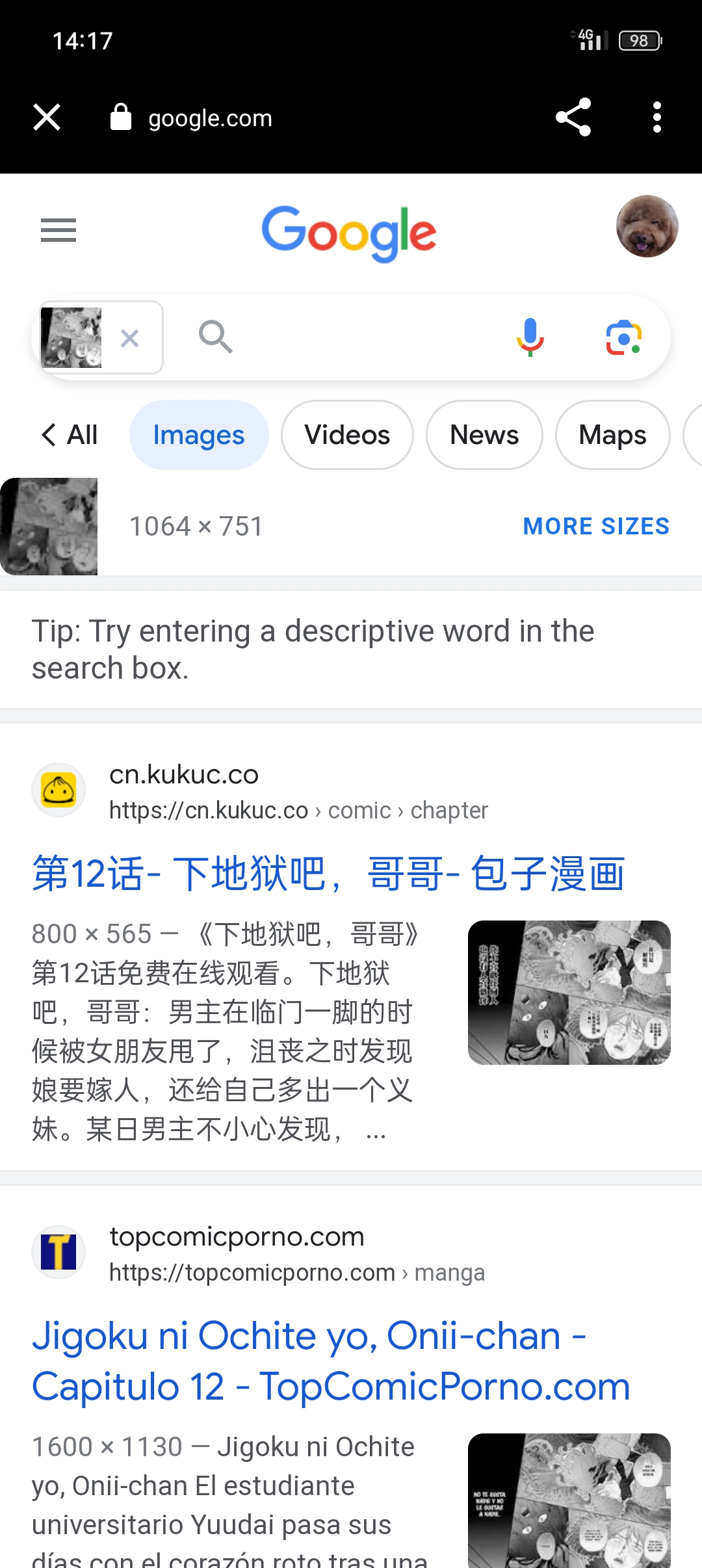
Task: Open the Jigoku ni Ochite yo Capitulo 12 result
Action: coord(331,1361)
